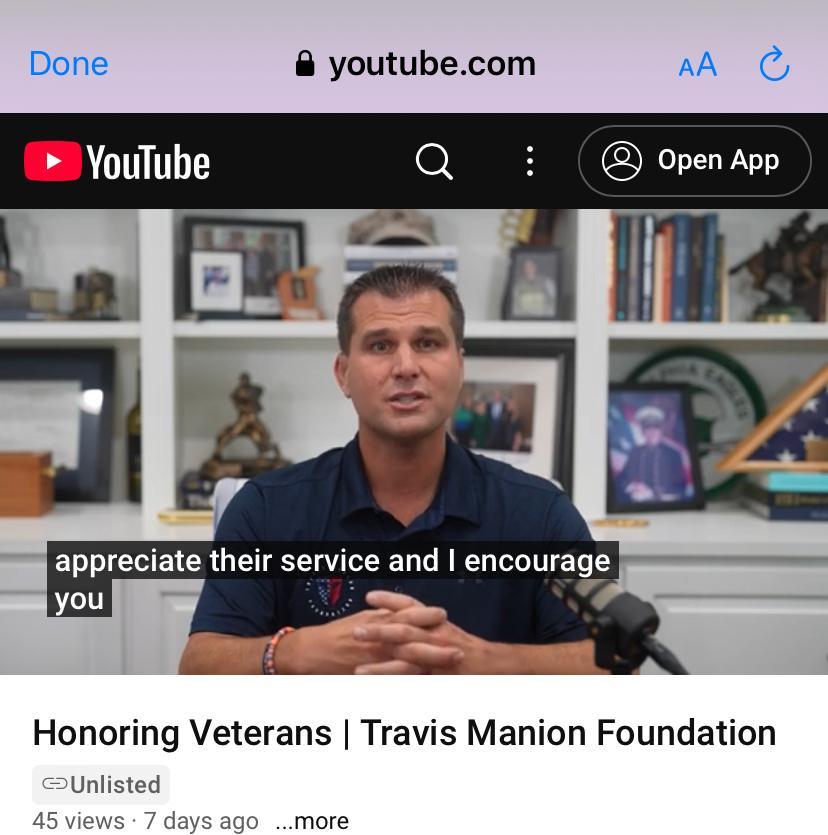Viewport: 828px width, 835px height.
Task: Tap the video player to show controls
Action: point(414,400)
